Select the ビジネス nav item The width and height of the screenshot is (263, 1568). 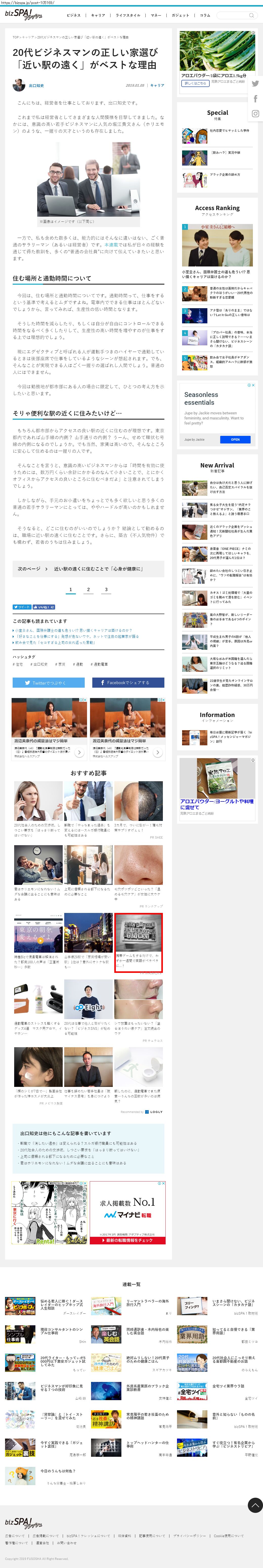(x=73, y=15)
